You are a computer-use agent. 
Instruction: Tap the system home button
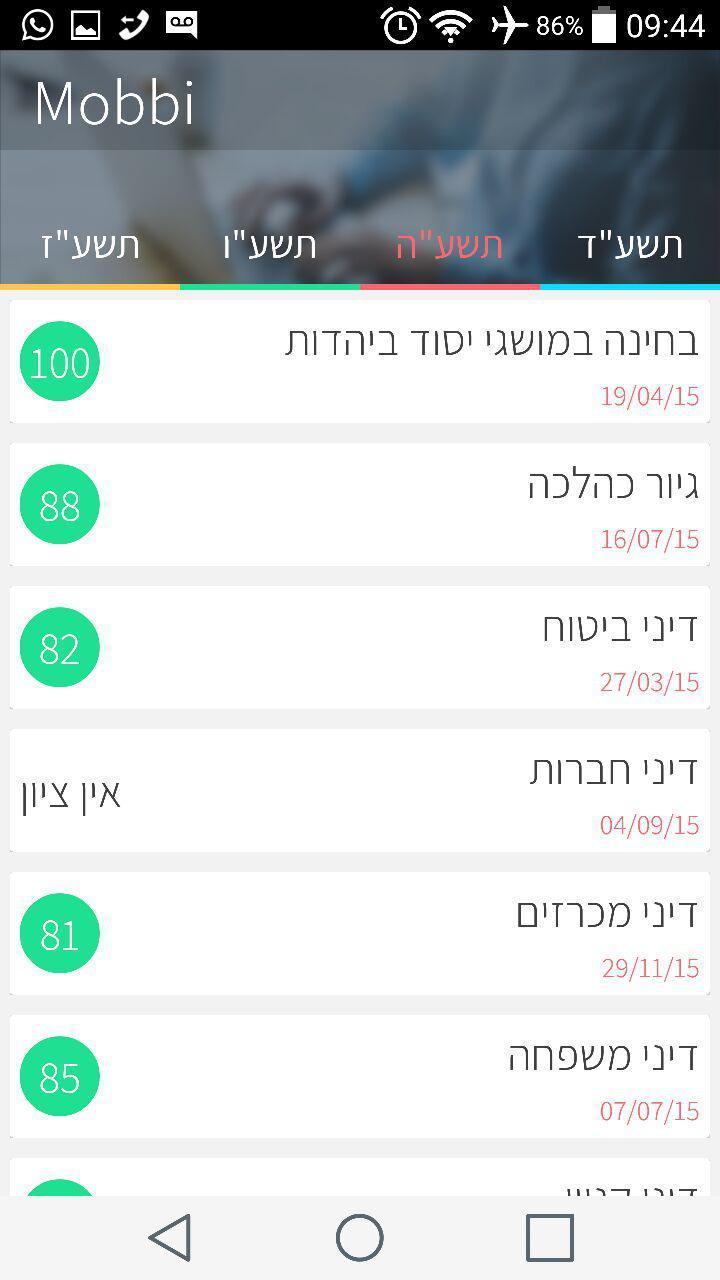coord(360,1238)
